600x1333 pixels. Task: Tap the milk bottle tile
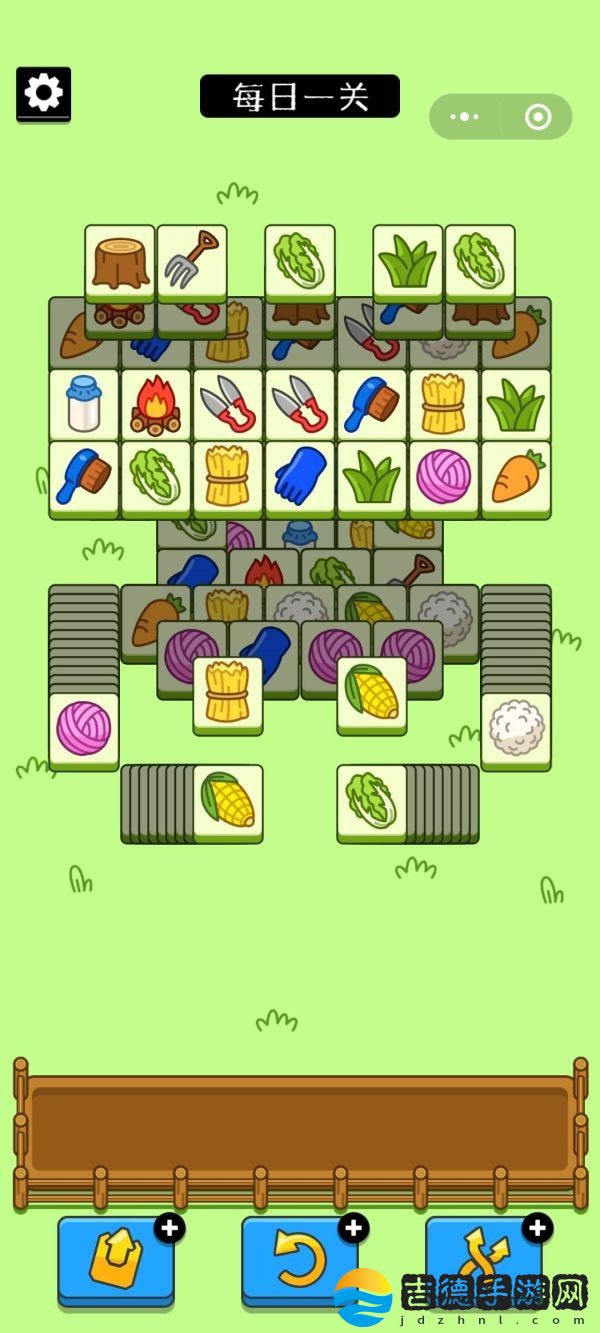pos(84,403)
